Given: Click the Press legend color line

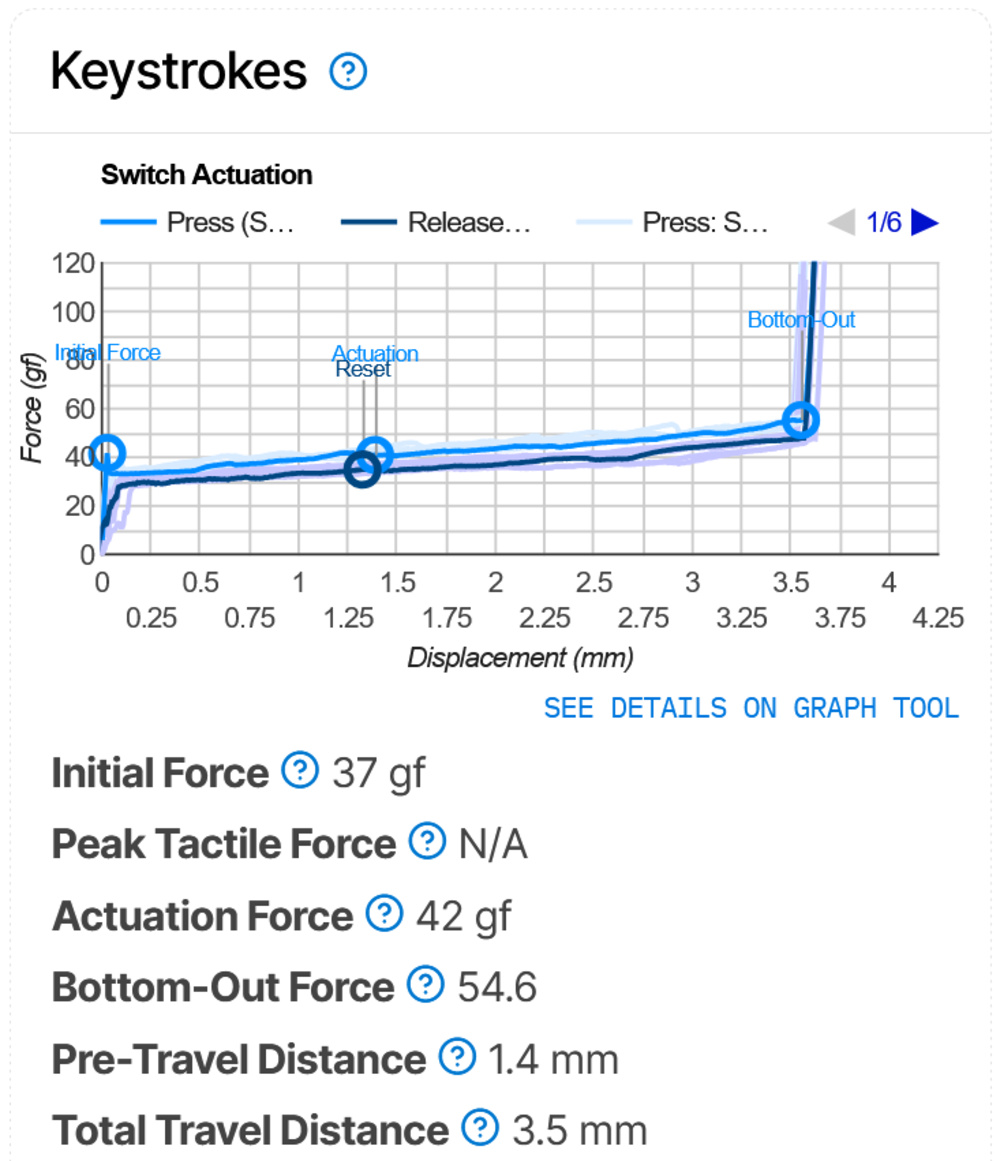Looking at the screenshot, I should [x=130, y=222].
